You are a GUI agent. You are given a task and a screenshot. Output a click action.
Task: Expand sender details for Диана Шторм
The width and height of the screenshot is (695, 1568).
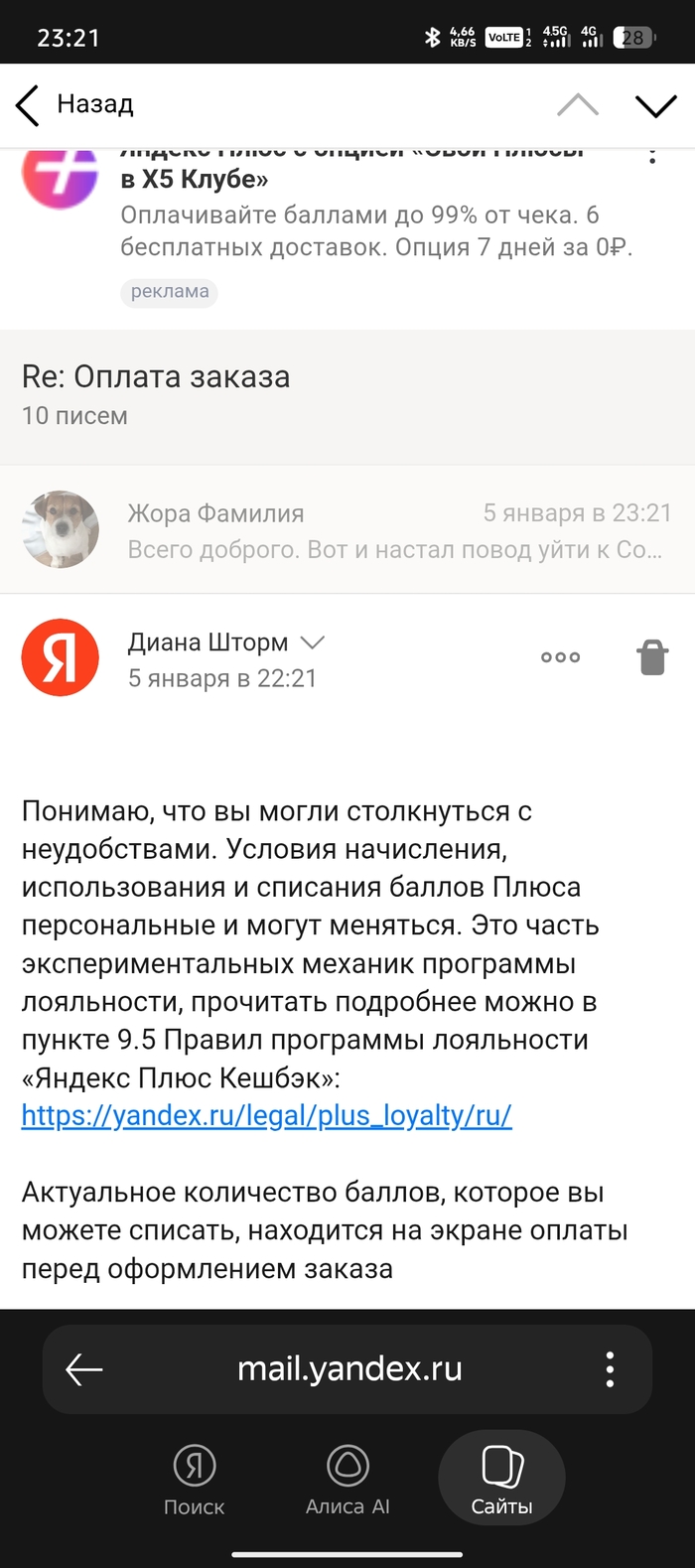(313, 642)
